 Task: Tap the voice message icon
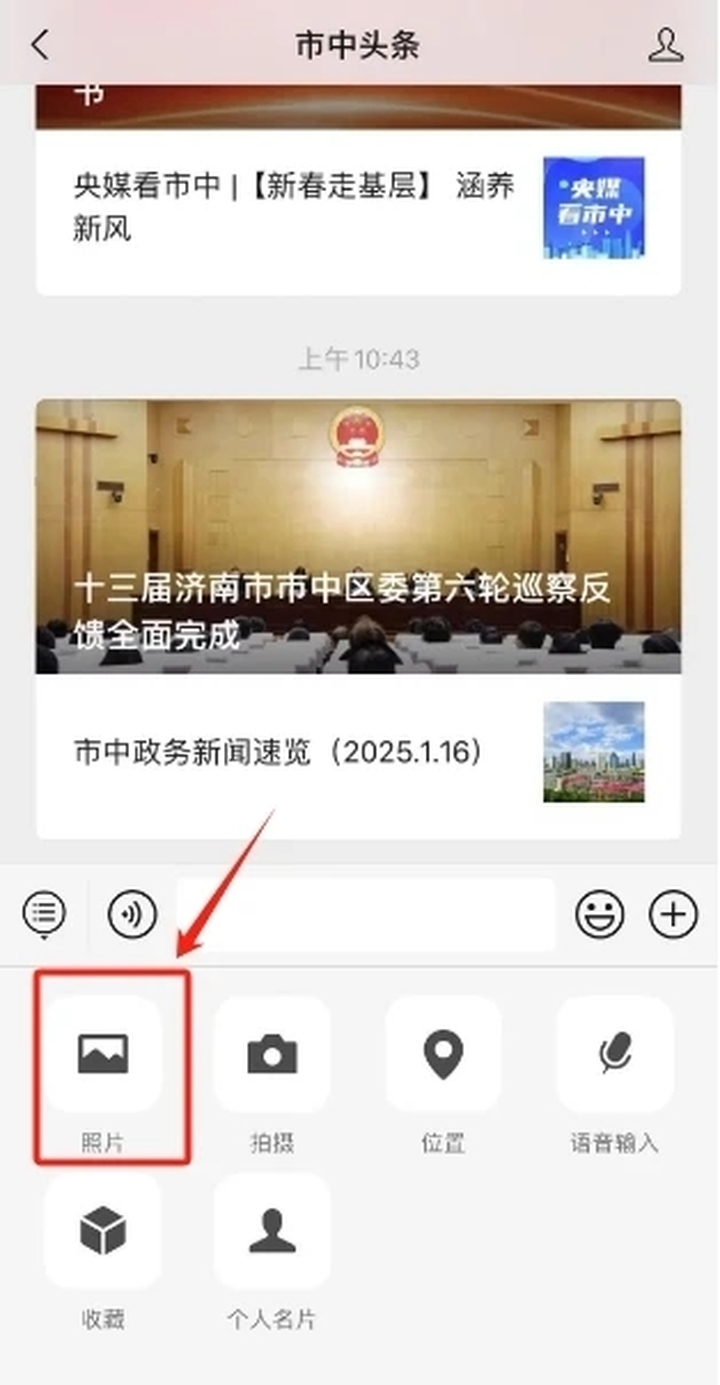[132, 914]
